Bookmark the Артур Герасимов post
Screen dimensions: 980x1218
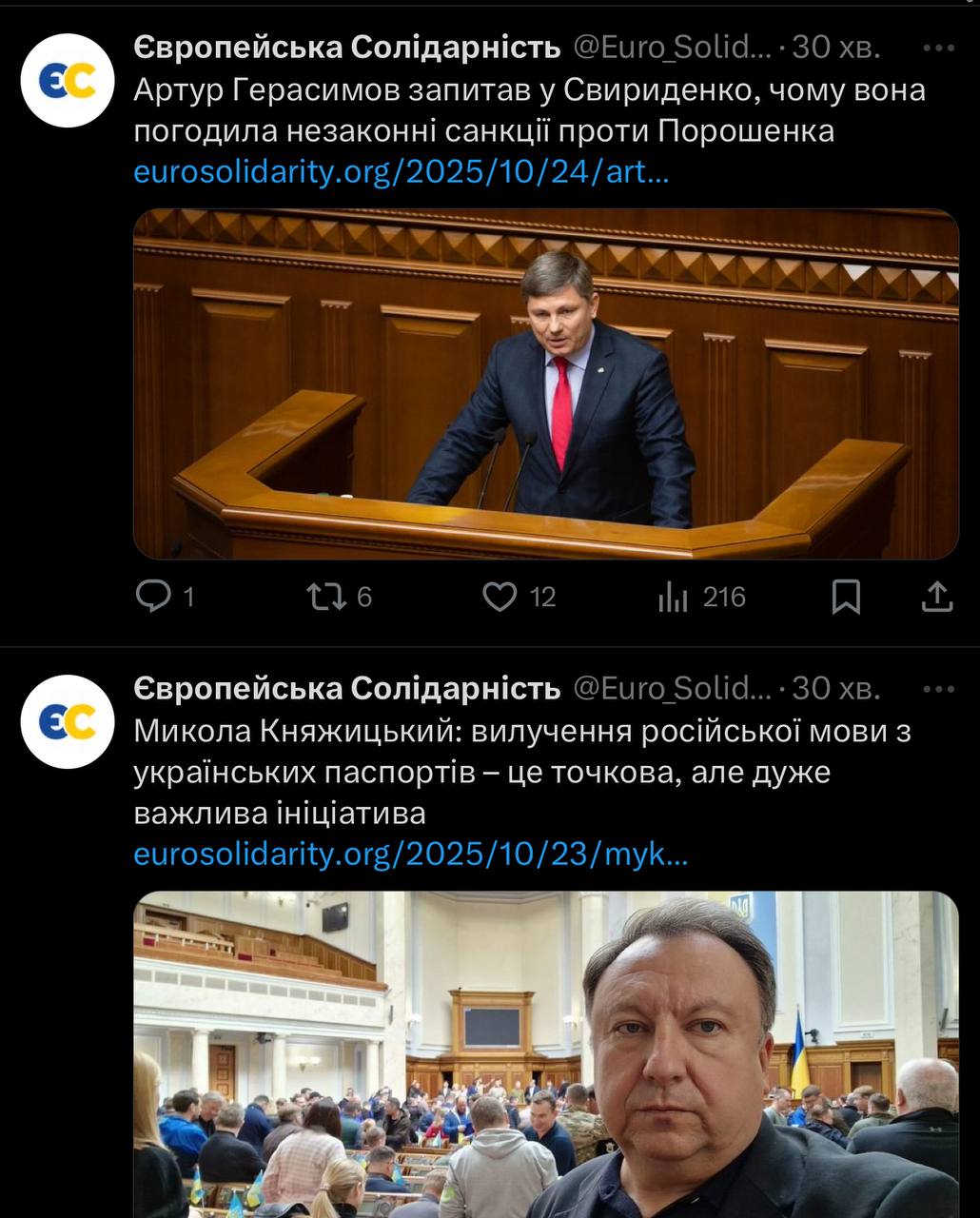(846, 597)
